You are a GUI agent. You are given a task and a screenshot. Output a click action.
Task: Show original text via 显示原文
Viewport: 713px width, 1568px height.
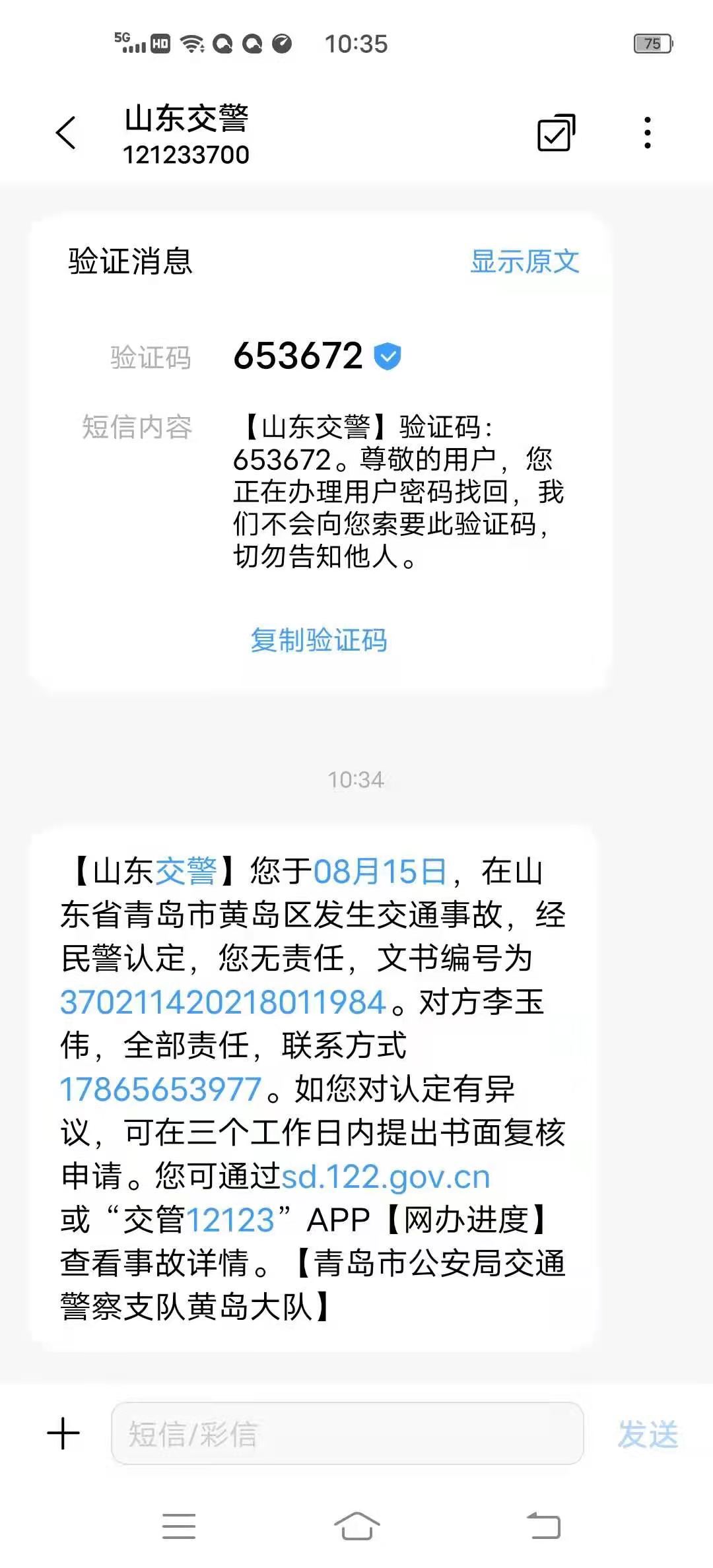point(524,261)
